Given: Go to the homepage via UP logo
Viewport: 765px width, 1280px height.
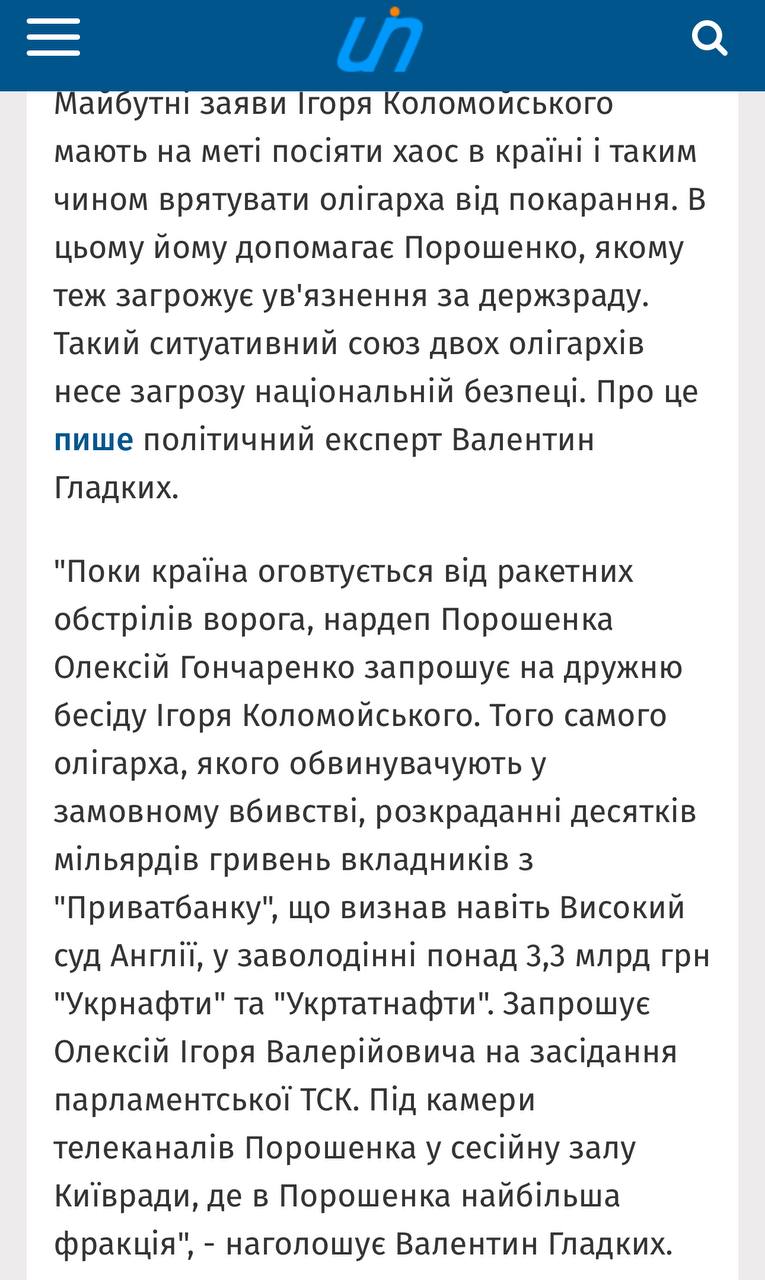Looking at the screenshot, I should tap(381, 41).
